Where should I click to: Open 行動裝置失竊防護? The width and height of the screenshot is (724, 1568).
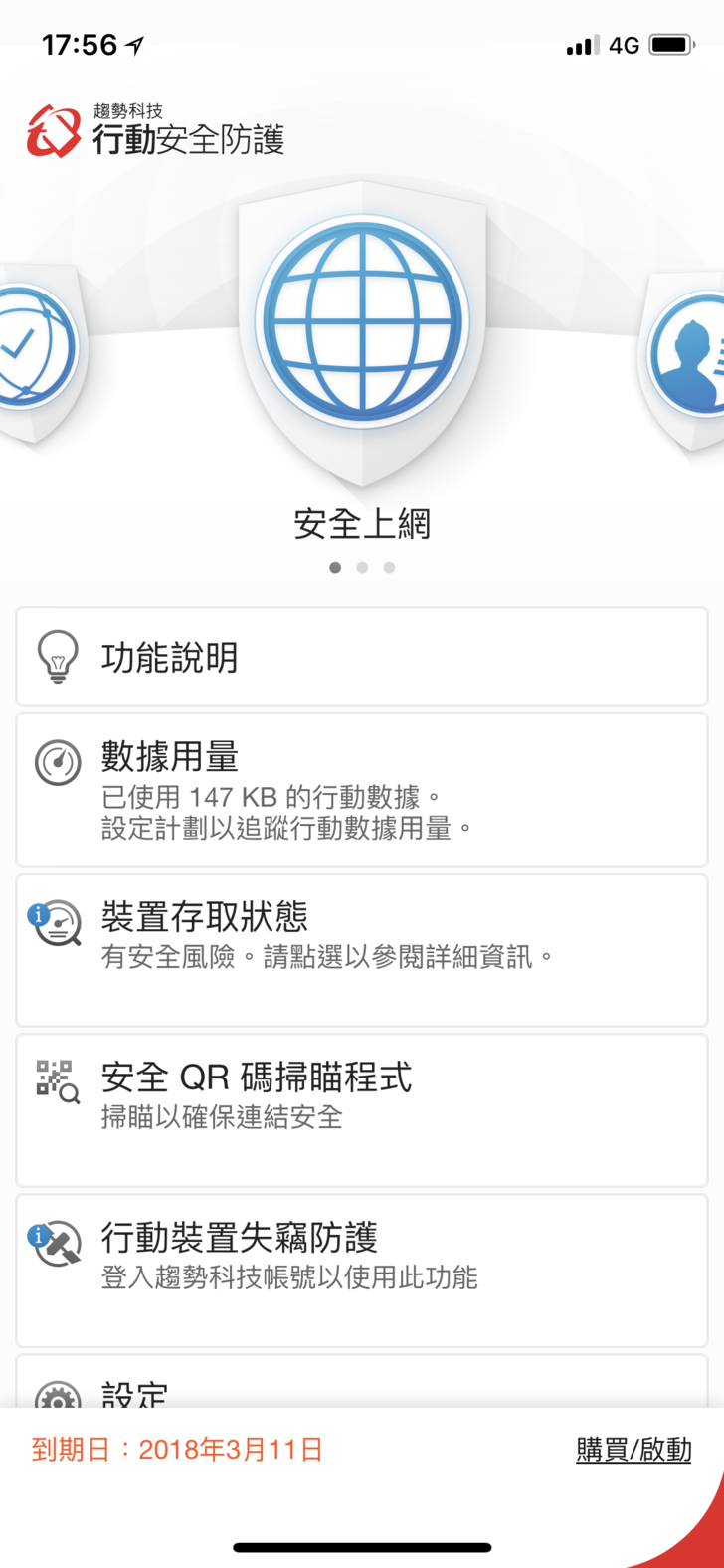(362, 1270)
